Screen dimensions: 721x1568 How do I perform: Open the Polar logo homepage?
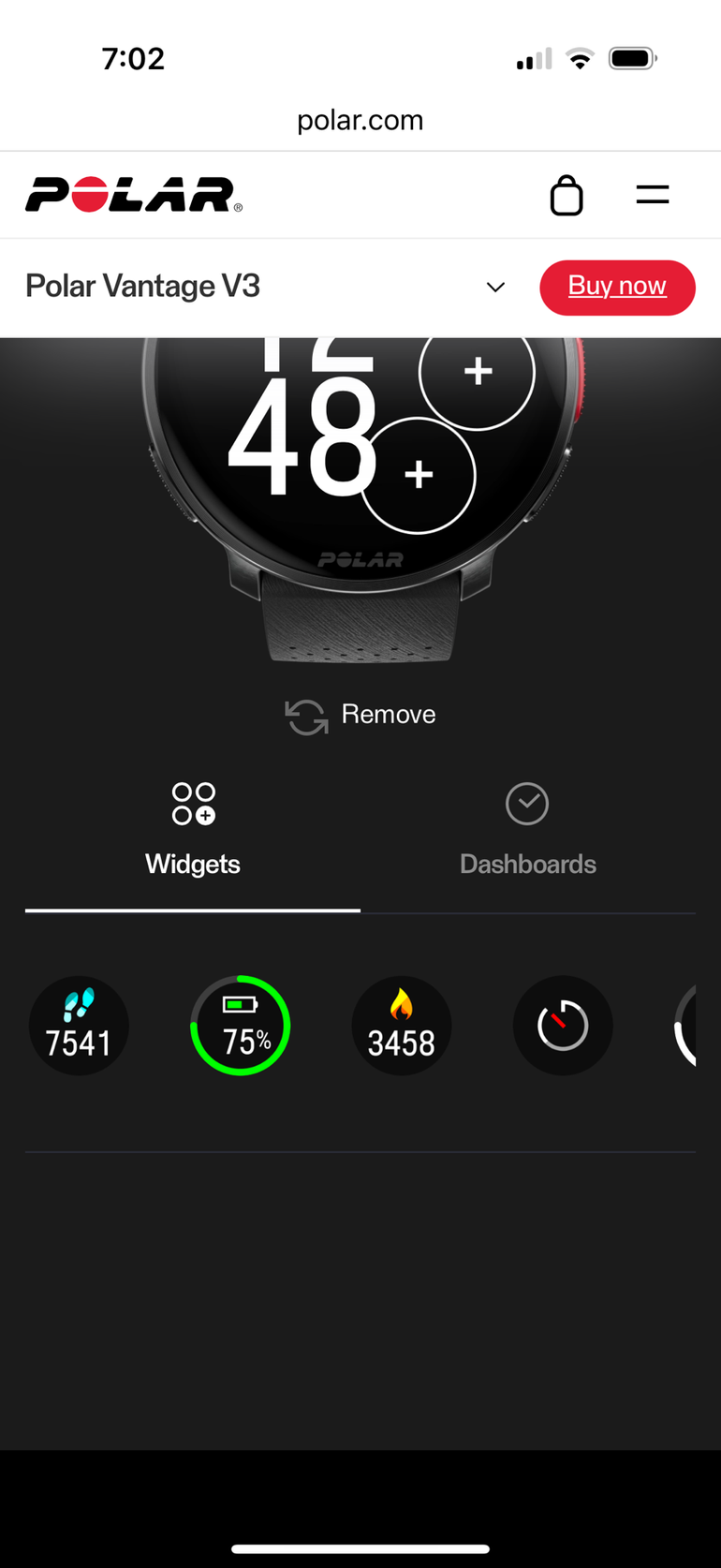[133, 195]
